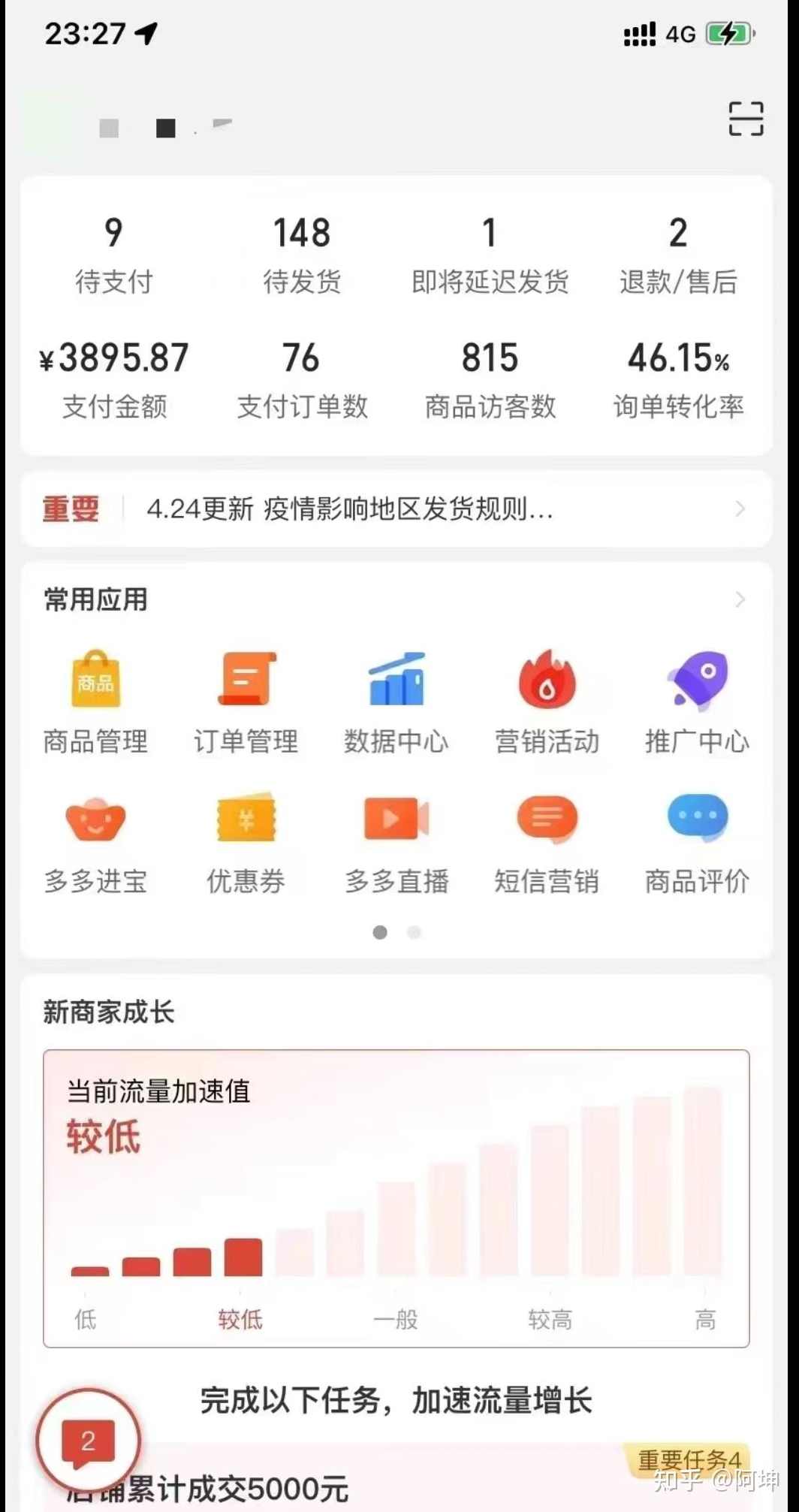Expand the 常用应用 section arrow
Image resolution: width=799 pixels, height=1512 pixels.
(x=740, y=599)
